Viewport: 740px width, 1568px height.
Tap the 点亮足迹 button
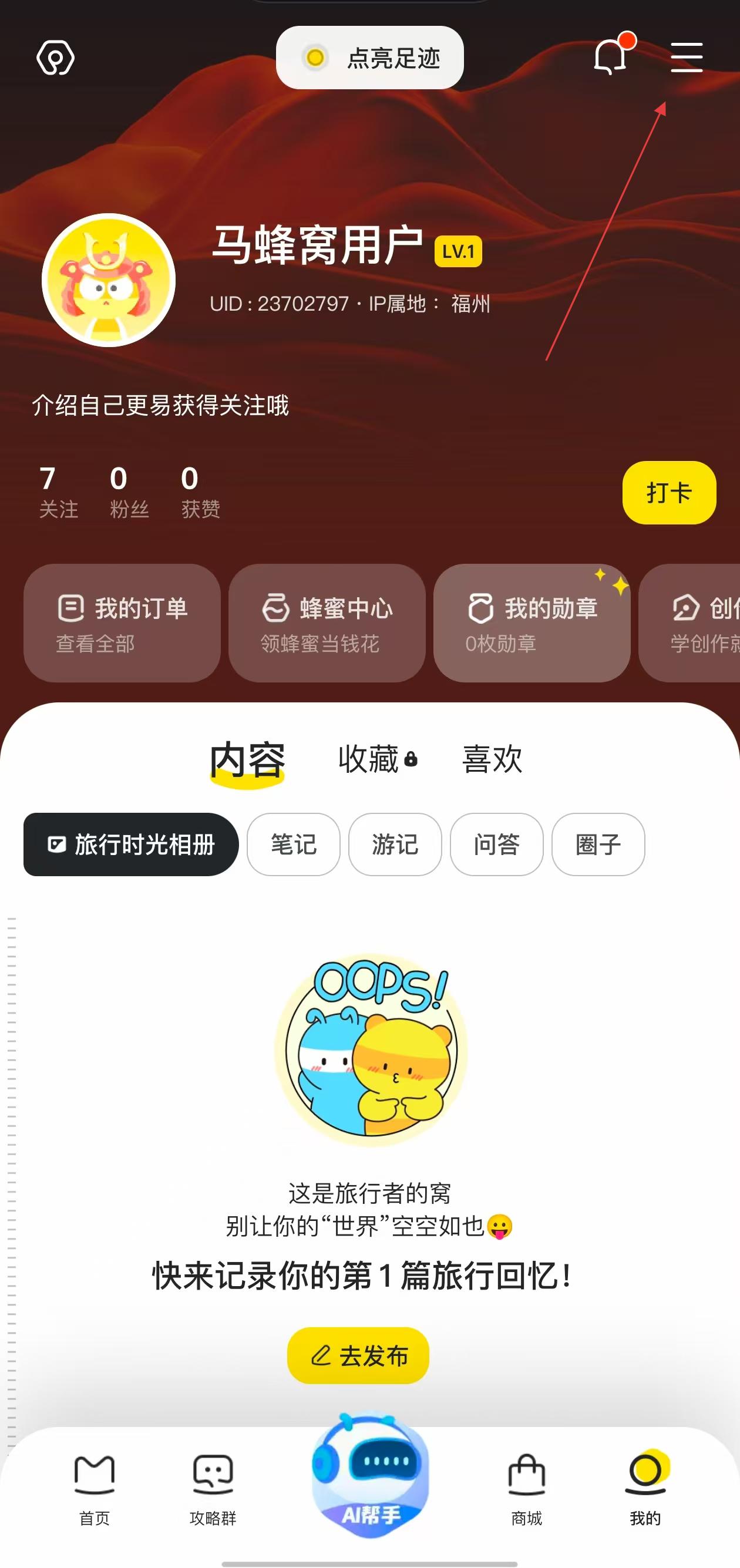369,58
